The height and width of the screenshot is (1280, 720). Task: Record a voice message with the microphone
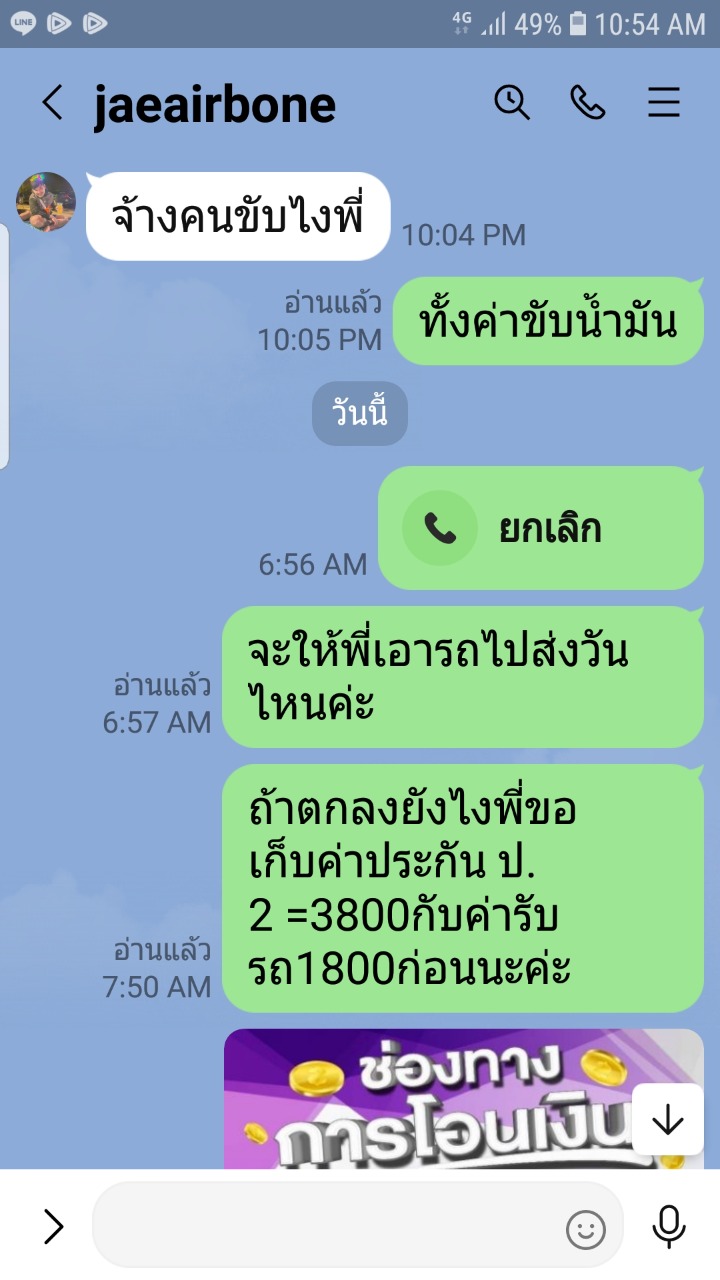669,1226
